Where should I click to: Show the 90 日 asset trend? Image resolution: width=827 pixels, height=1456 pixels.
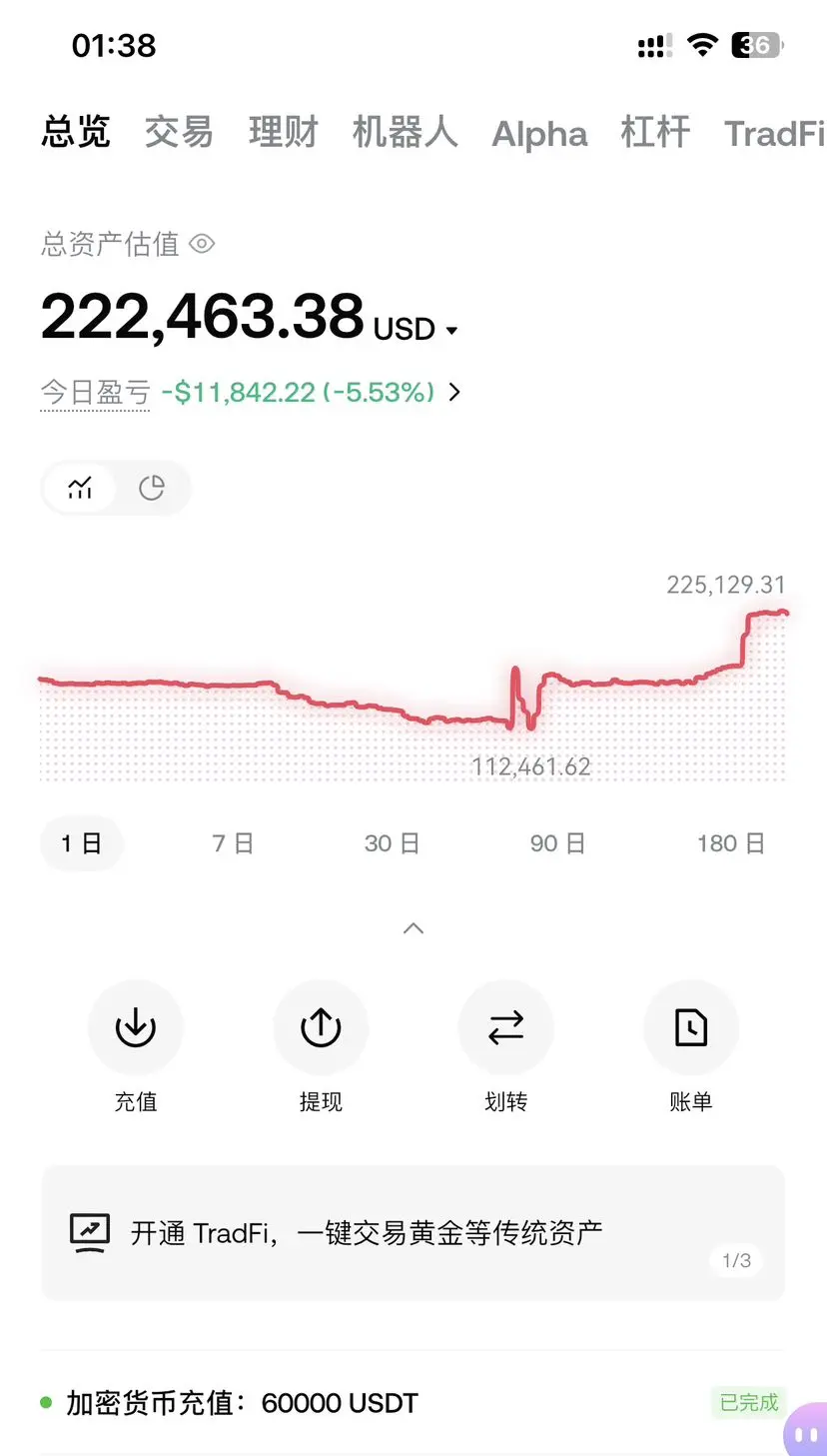point(557,843)
